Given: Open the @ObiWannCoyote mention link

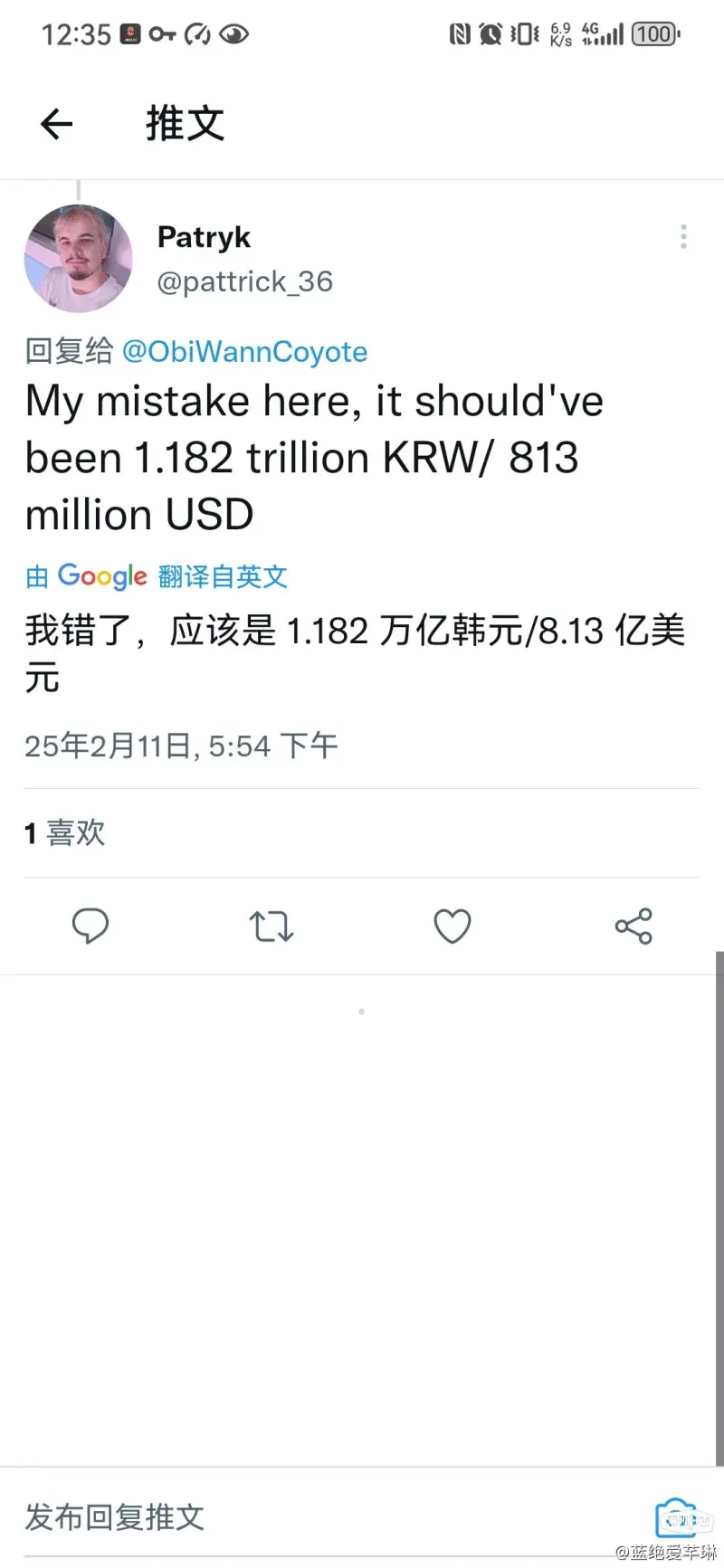Looking at the screenshot, I should click(244, 351).
